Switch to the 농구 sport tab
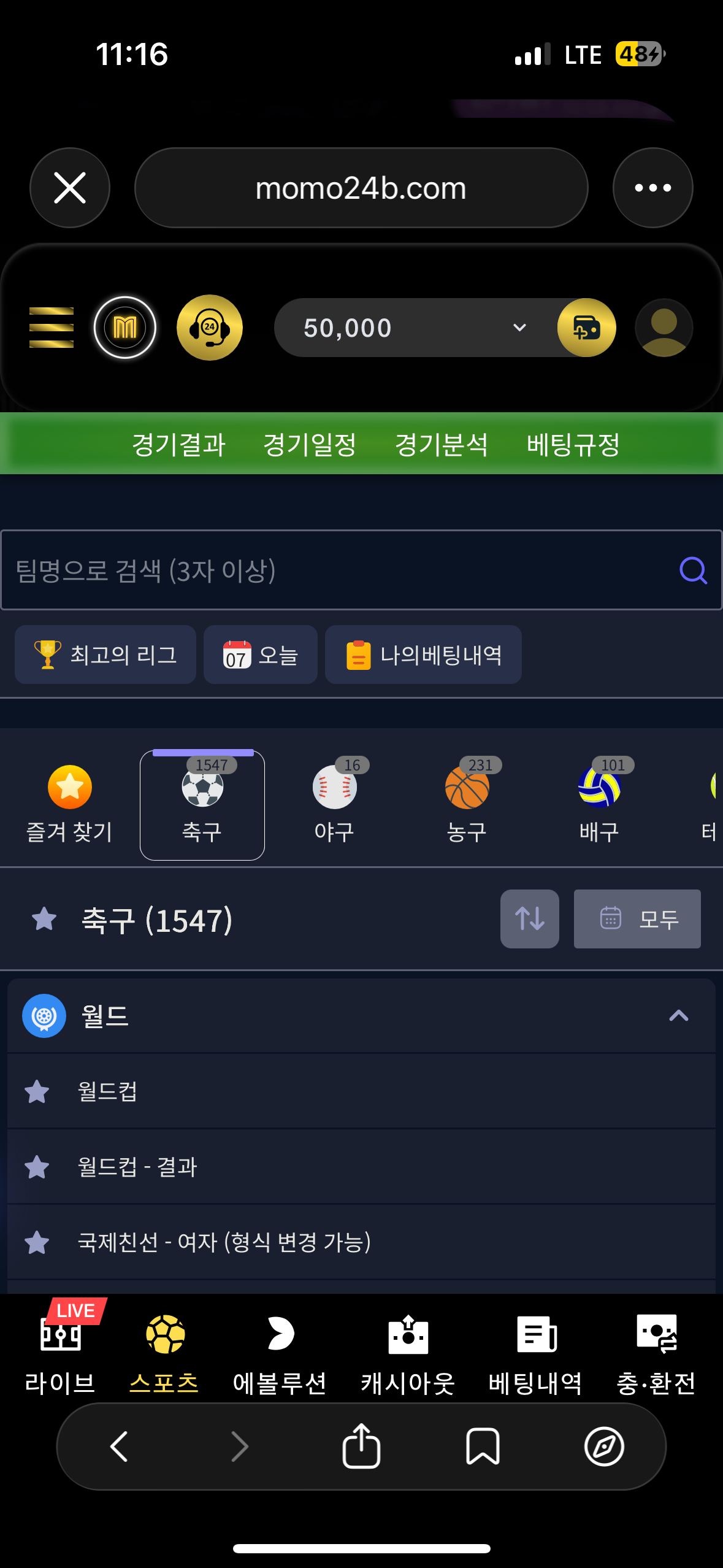 467,804
